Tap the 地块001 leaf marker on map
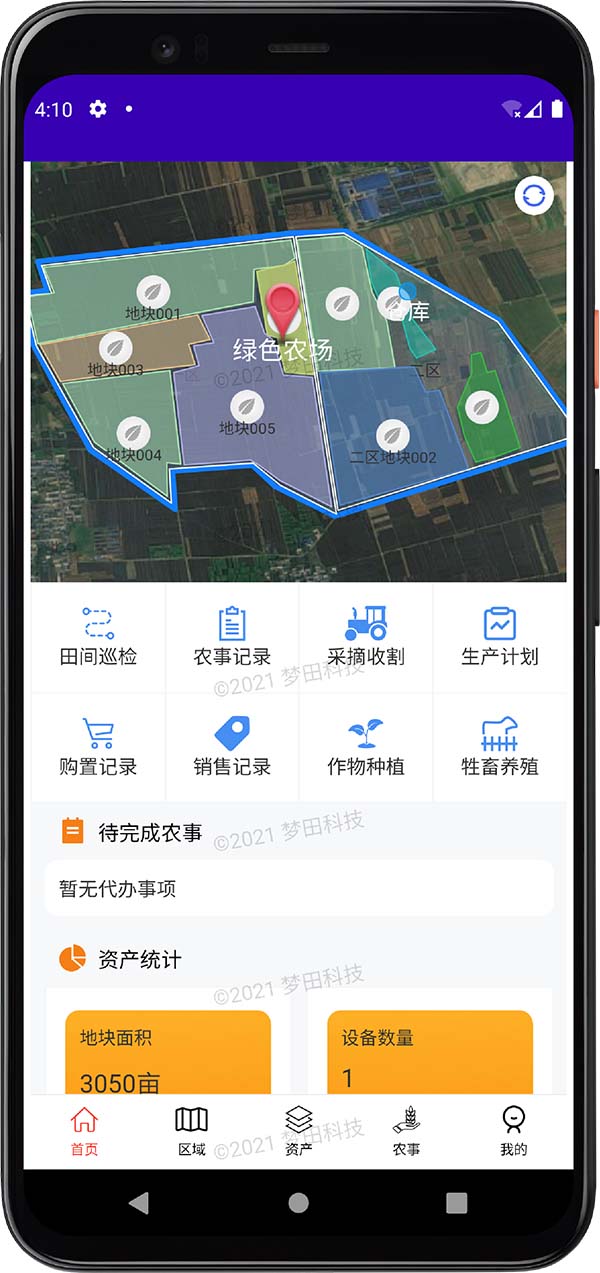The height and width of the screenshot is (1273, 600). (152, 291)
